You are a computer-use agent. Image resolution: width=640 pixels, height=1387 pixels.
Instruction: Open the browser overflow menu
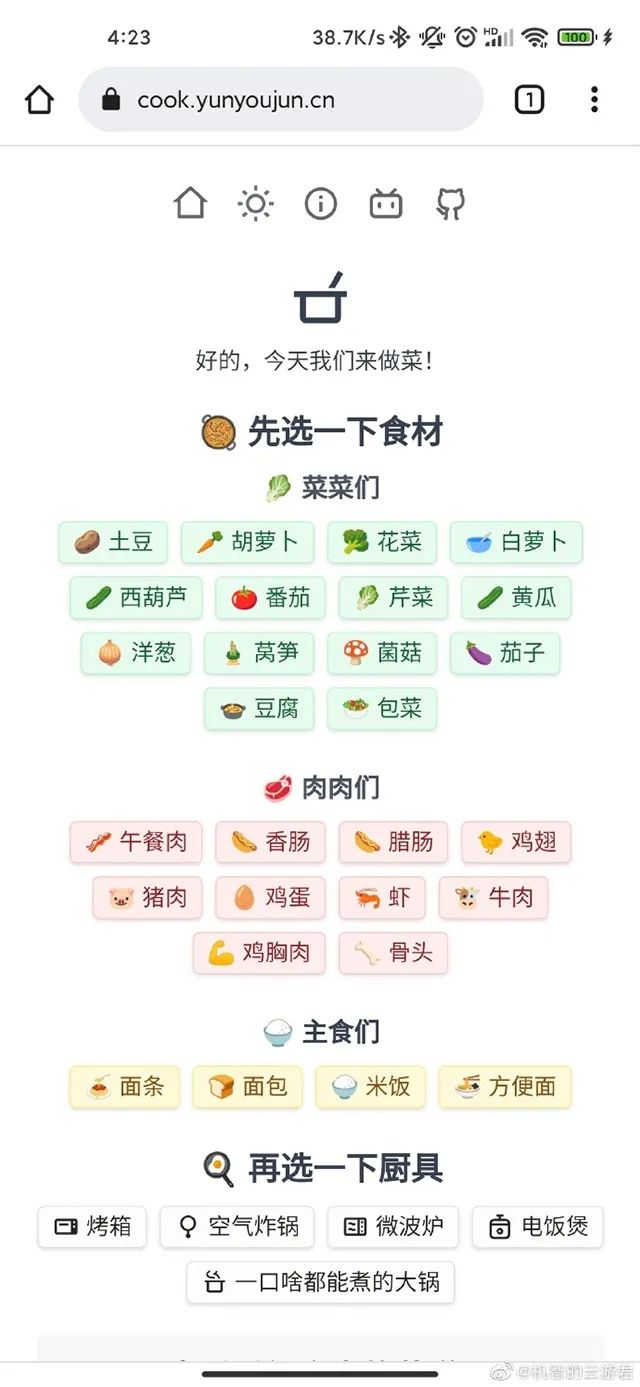(594, 100)
